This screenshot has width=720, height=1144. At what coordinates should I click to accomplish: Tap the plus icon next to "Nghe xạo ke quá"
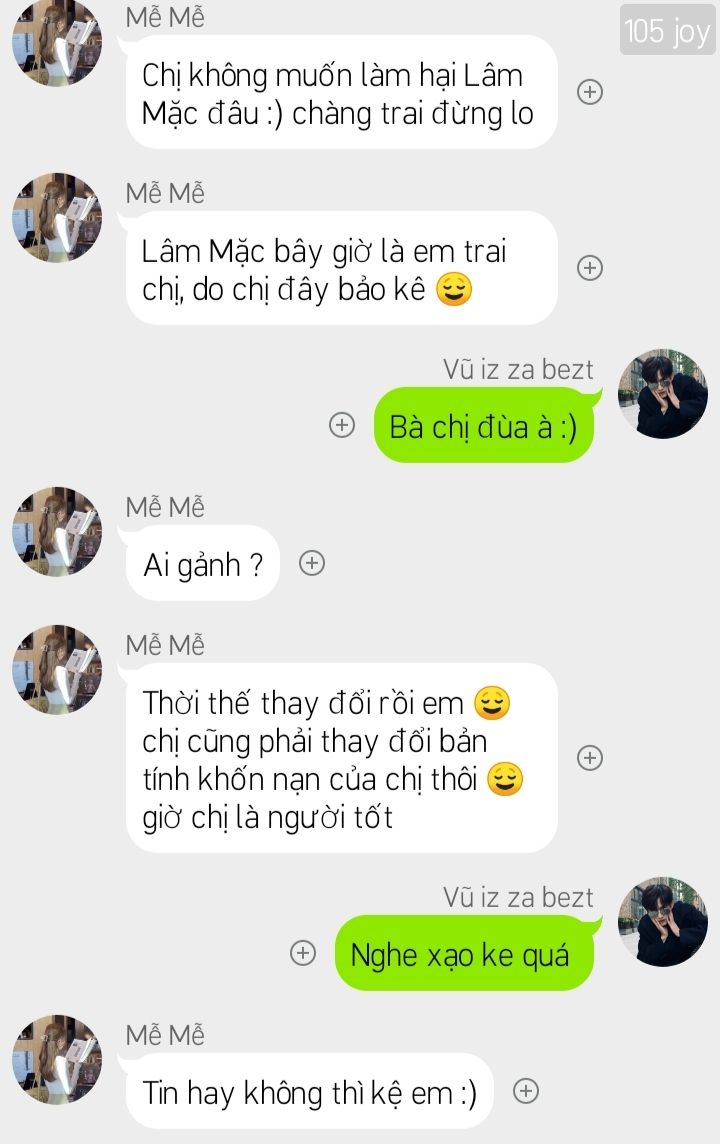302,953
